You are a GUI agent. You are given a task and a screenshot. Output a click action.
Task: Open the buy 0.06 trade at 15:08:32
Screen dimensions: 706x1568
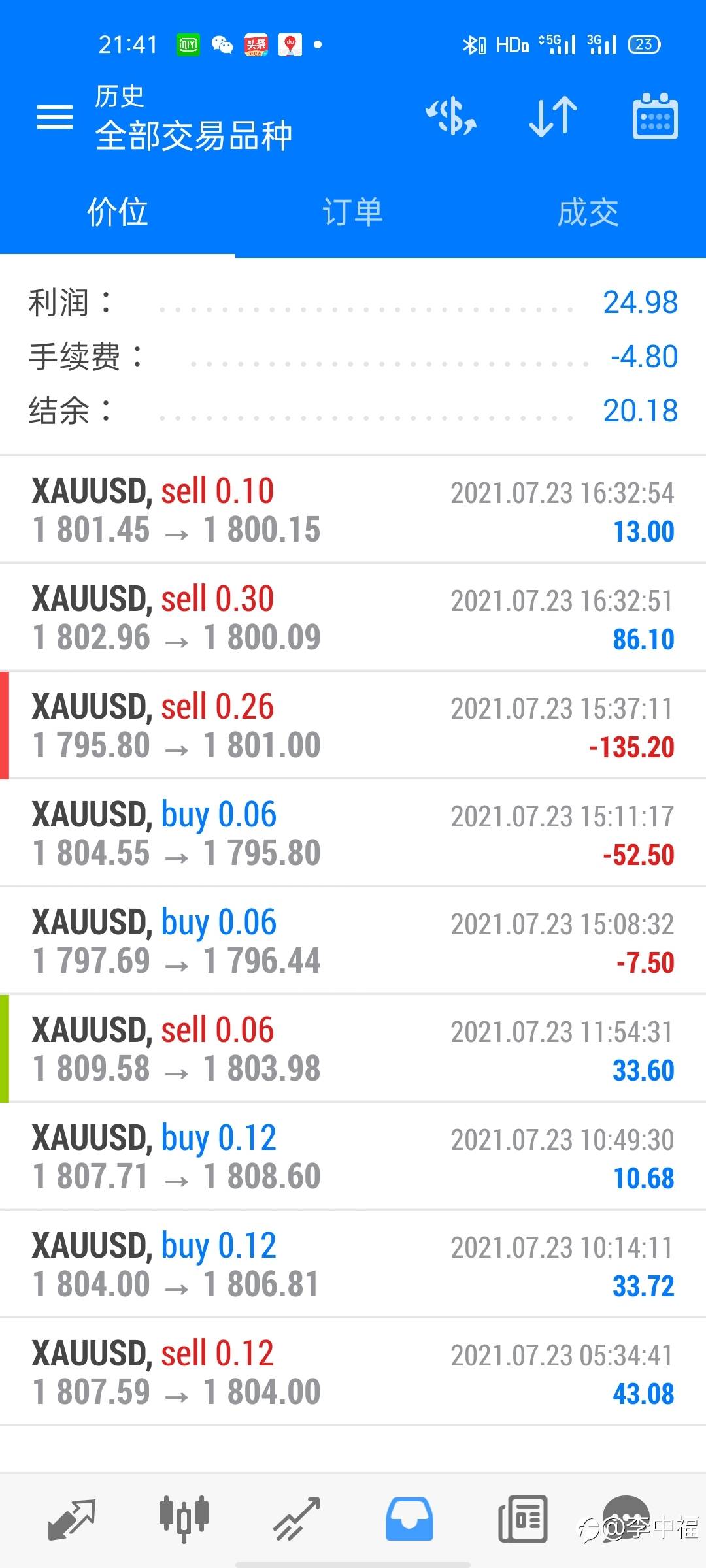[x=353, y=941]
